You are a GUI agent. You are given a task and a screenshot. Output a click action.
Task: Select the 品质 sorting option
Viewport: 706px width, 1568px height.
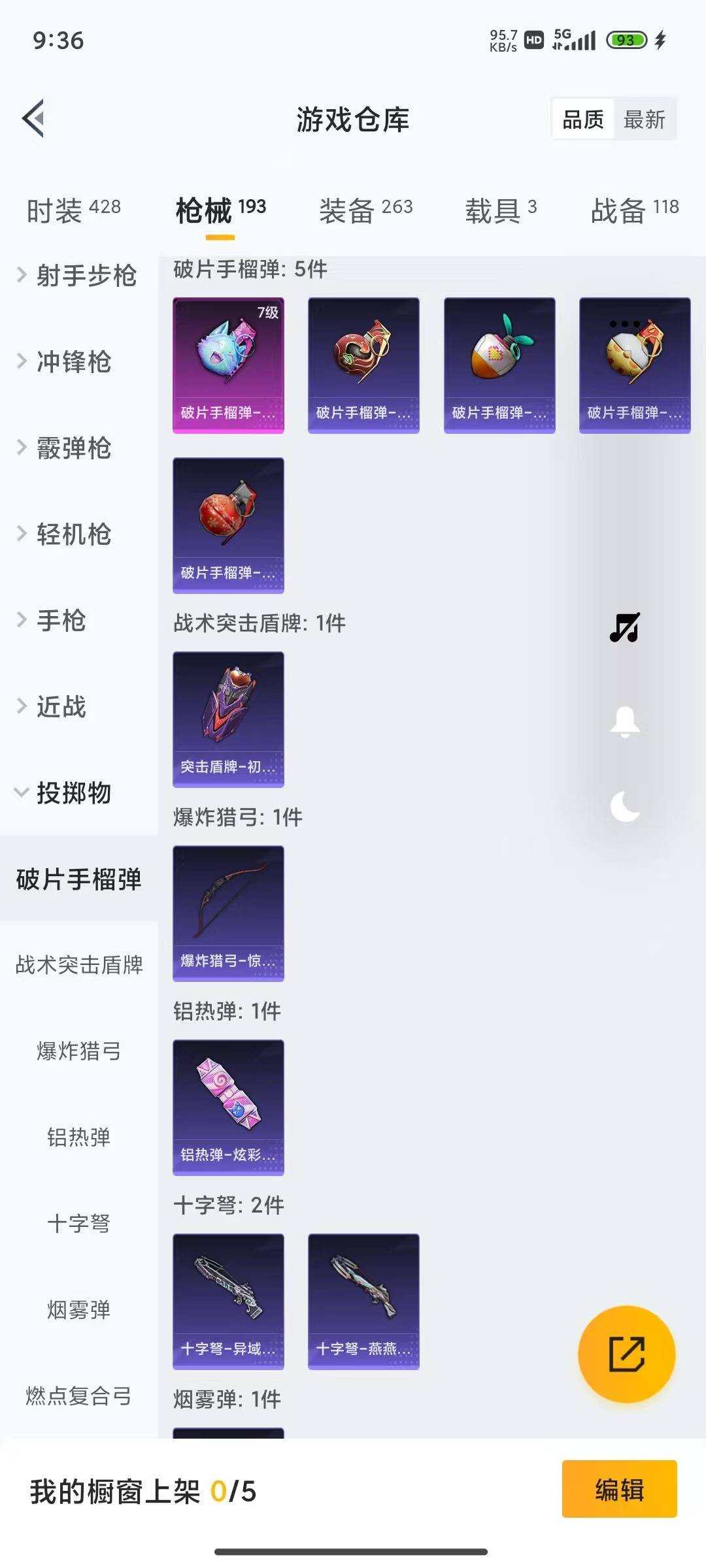584,120
